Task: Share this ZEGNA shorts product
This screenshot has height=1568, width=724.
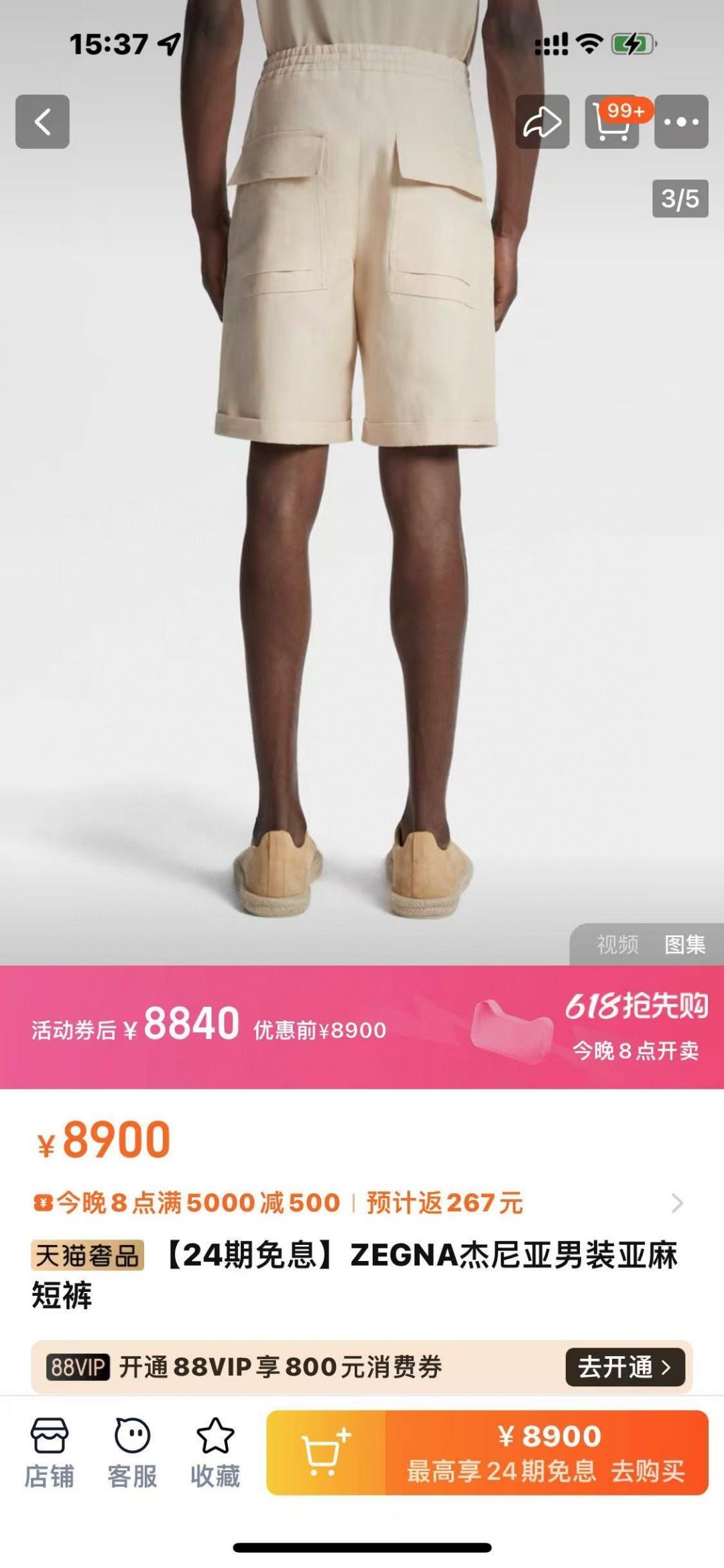Action: [x=542, y=121]
